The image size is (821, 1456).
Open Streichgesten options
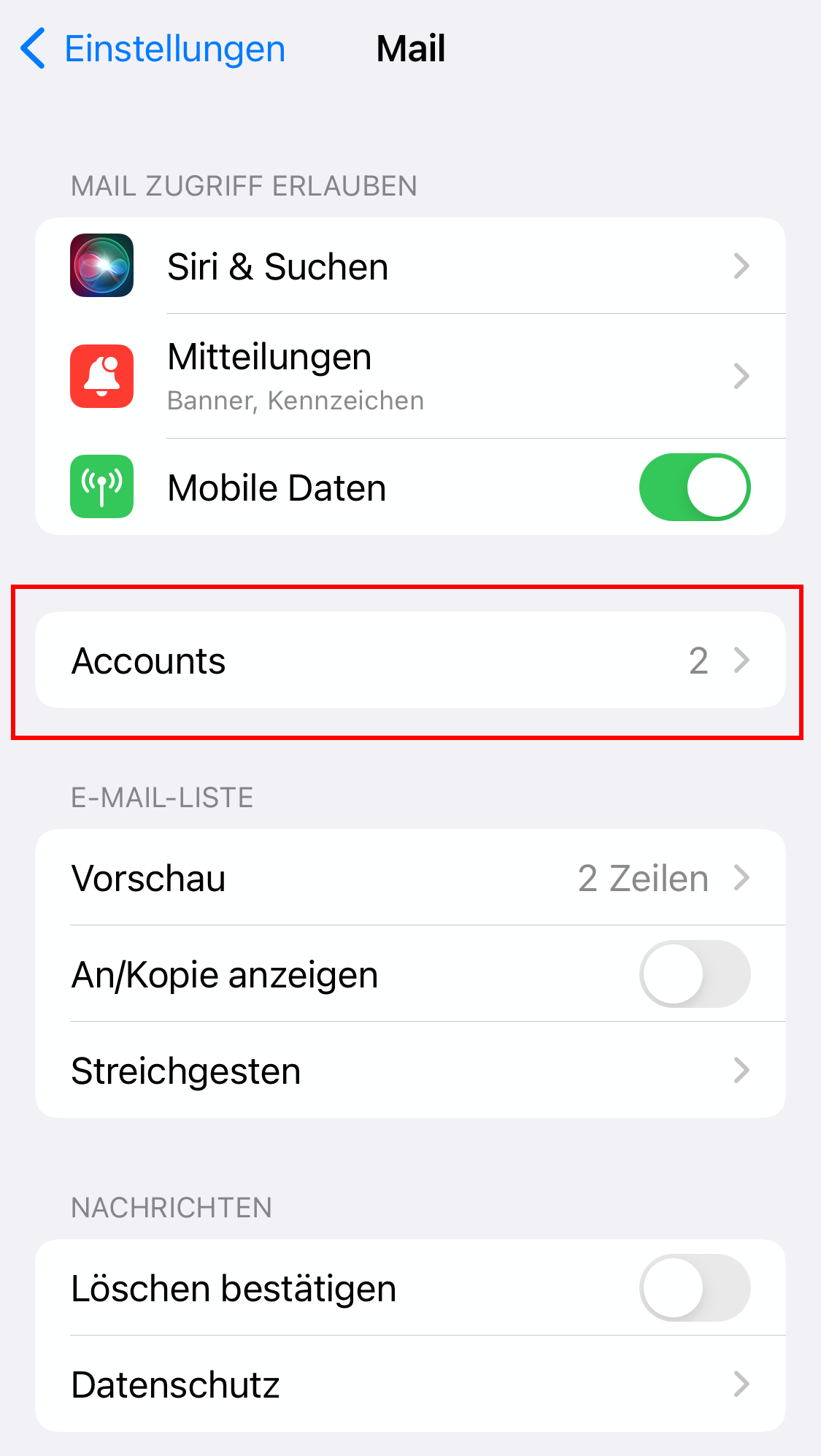410,1071
